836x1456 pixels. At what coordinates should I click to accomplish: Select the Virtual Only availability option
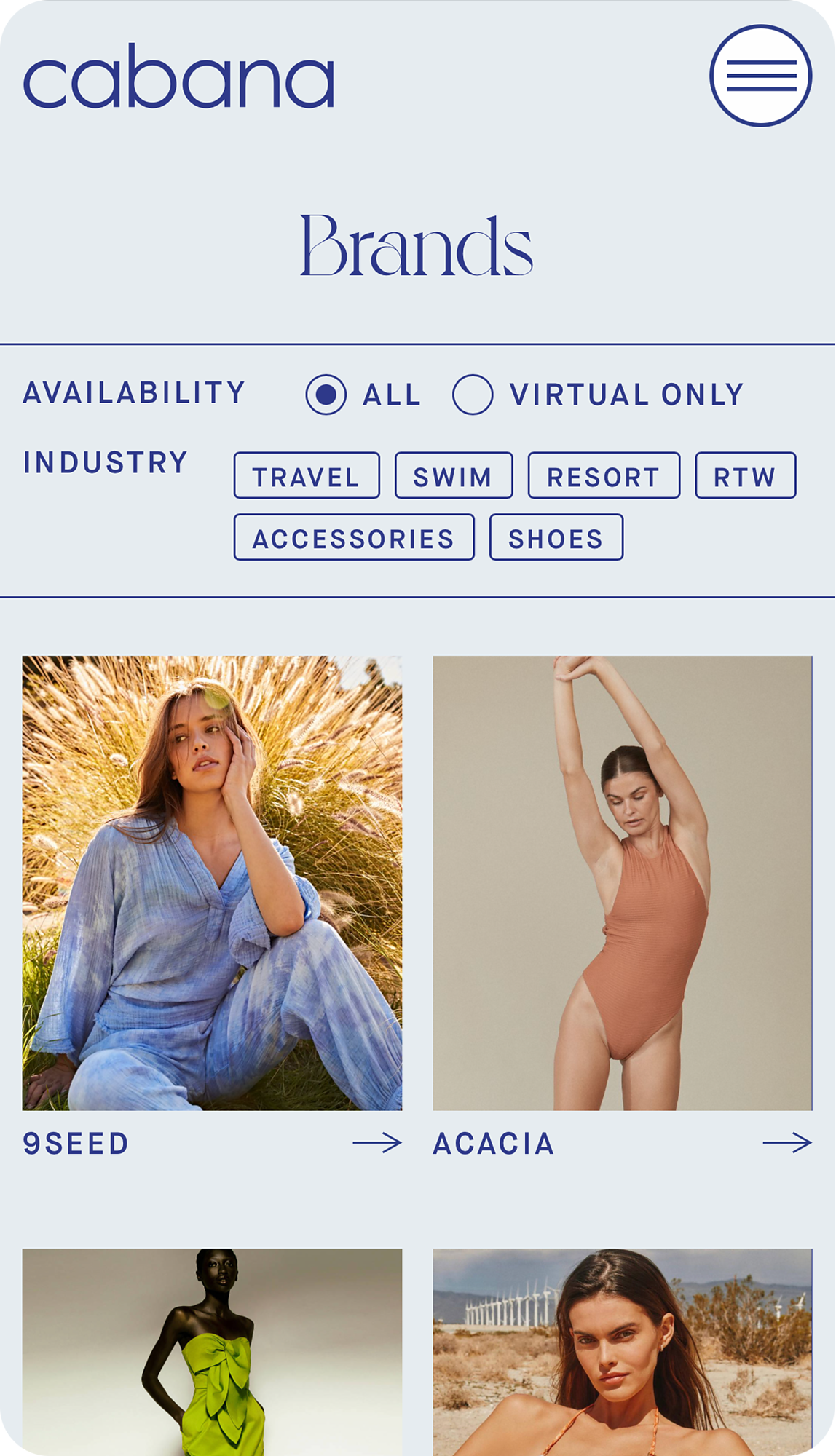(x=473, y=395)
